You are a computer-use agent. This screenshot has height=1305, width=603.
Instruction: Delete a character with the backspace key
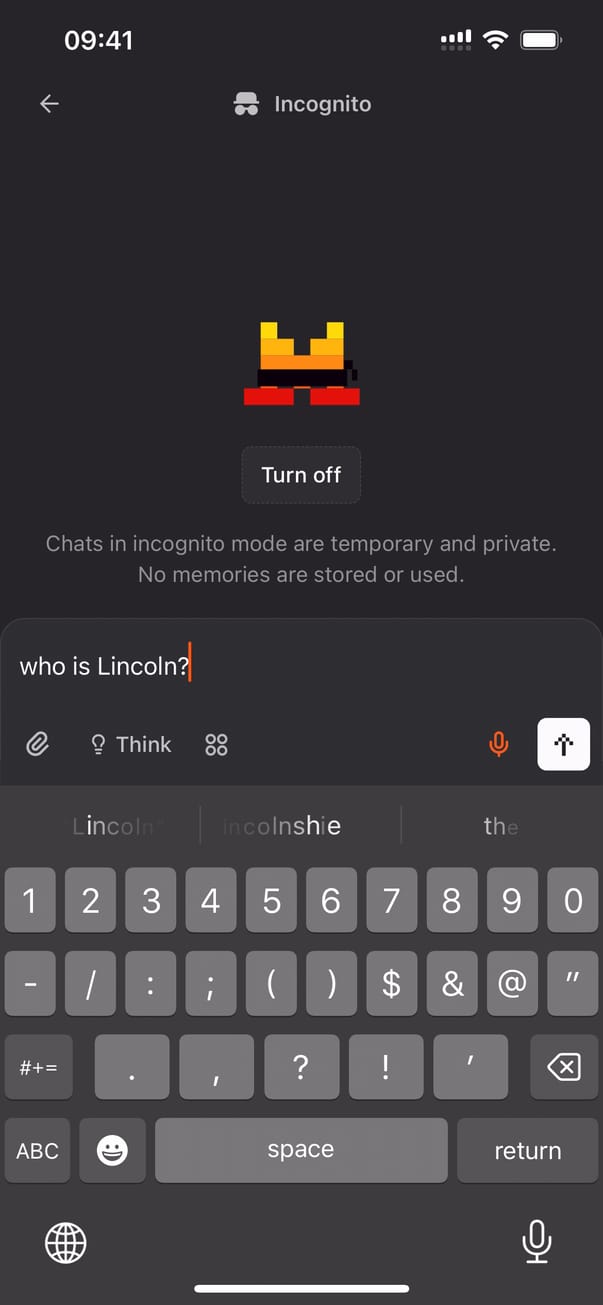(x=564, y=1068)
